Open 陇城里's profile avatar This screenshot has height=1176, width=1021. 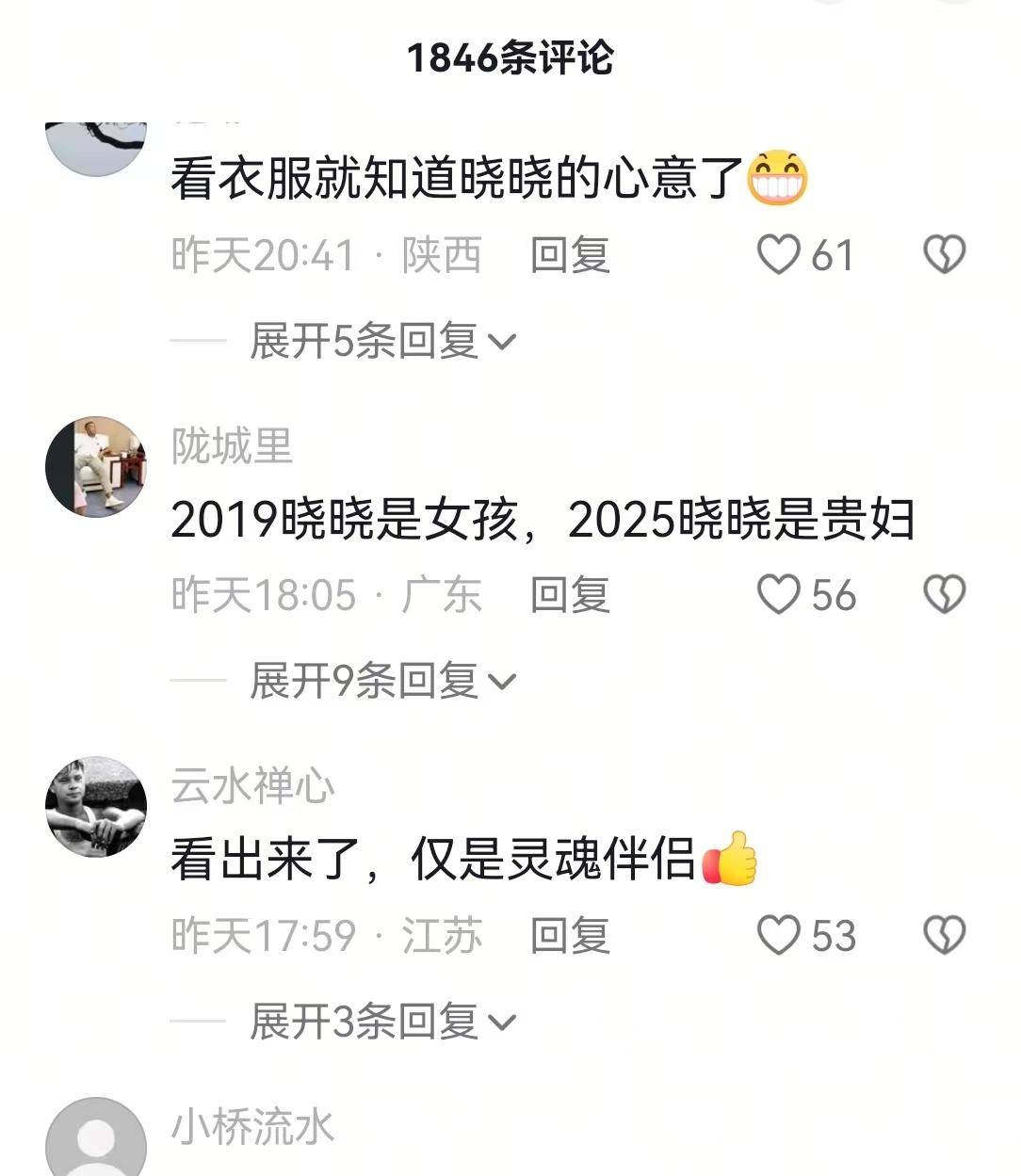click(x=96, y=467)
